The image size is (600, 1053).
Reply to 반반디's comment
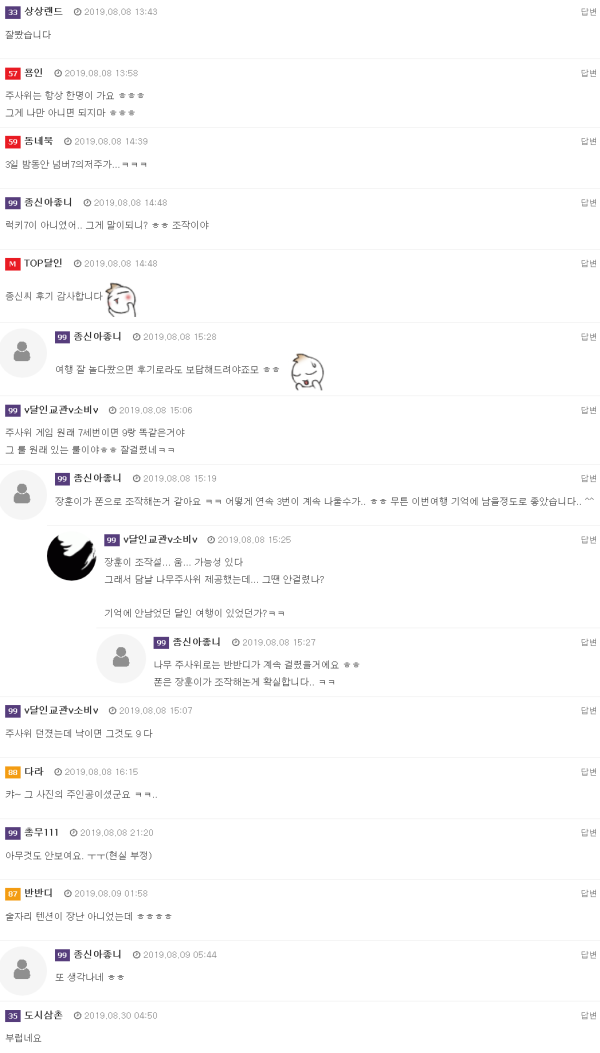pyautogui.click(x=588, y=894)
